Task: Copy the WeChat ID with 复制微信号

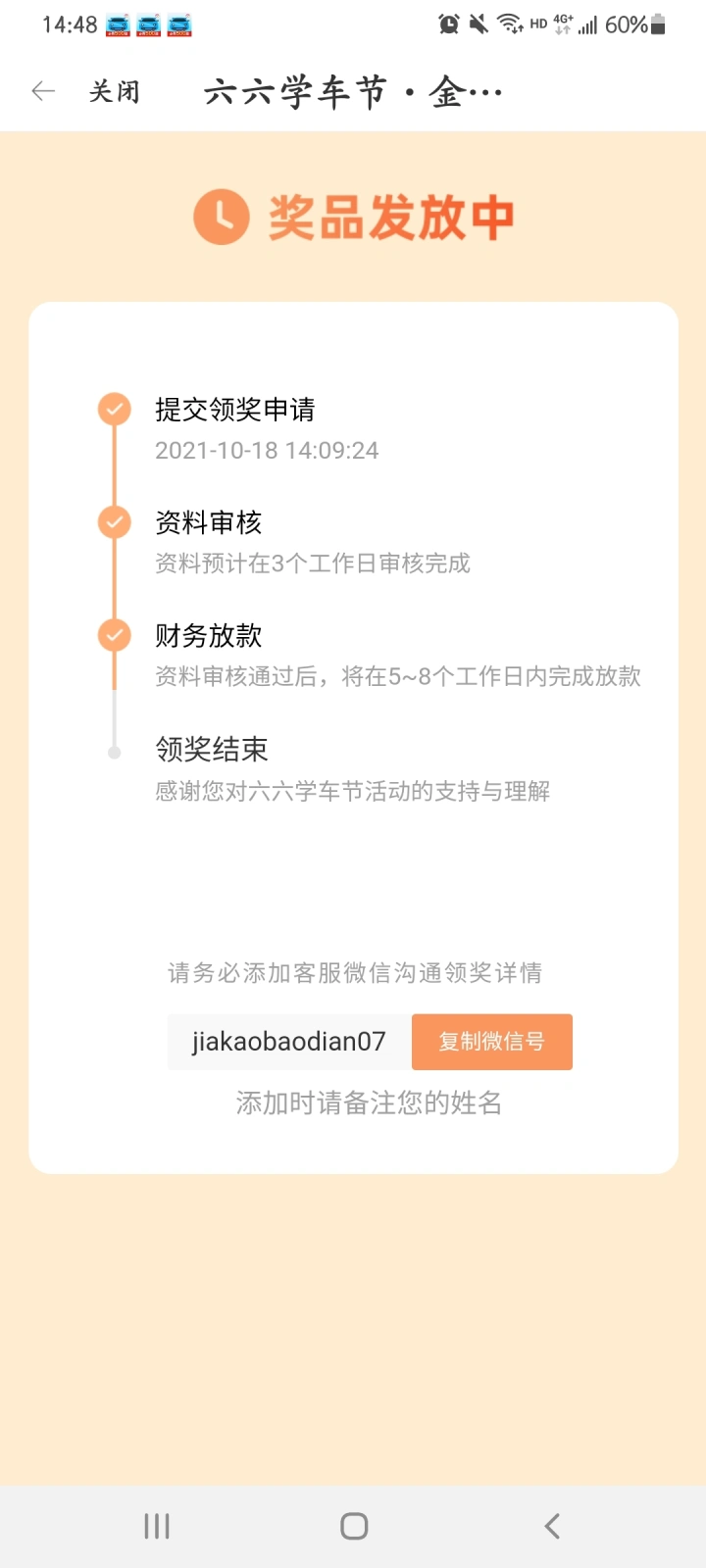Action: pos(491,1042)
